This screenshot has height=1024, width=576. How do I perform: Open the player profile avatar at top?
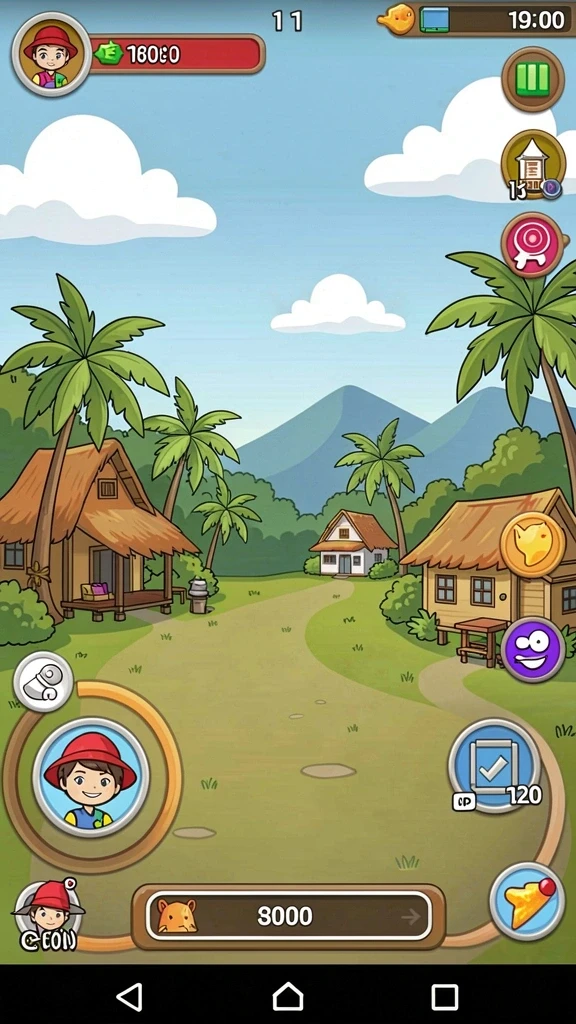pyautogui.click(x=51, y=54)
